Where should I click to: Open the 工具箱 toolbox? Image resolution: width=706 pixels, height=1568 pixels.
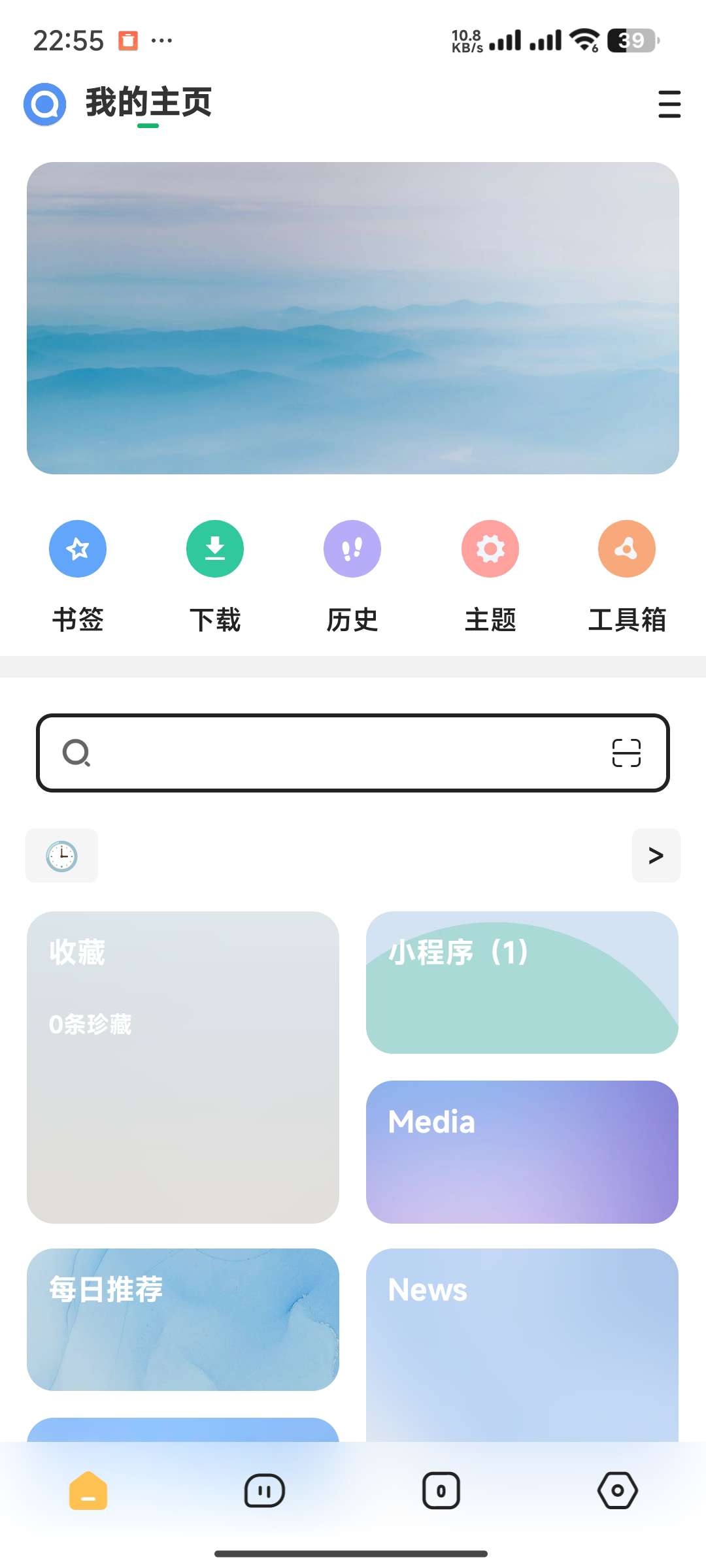627,549
